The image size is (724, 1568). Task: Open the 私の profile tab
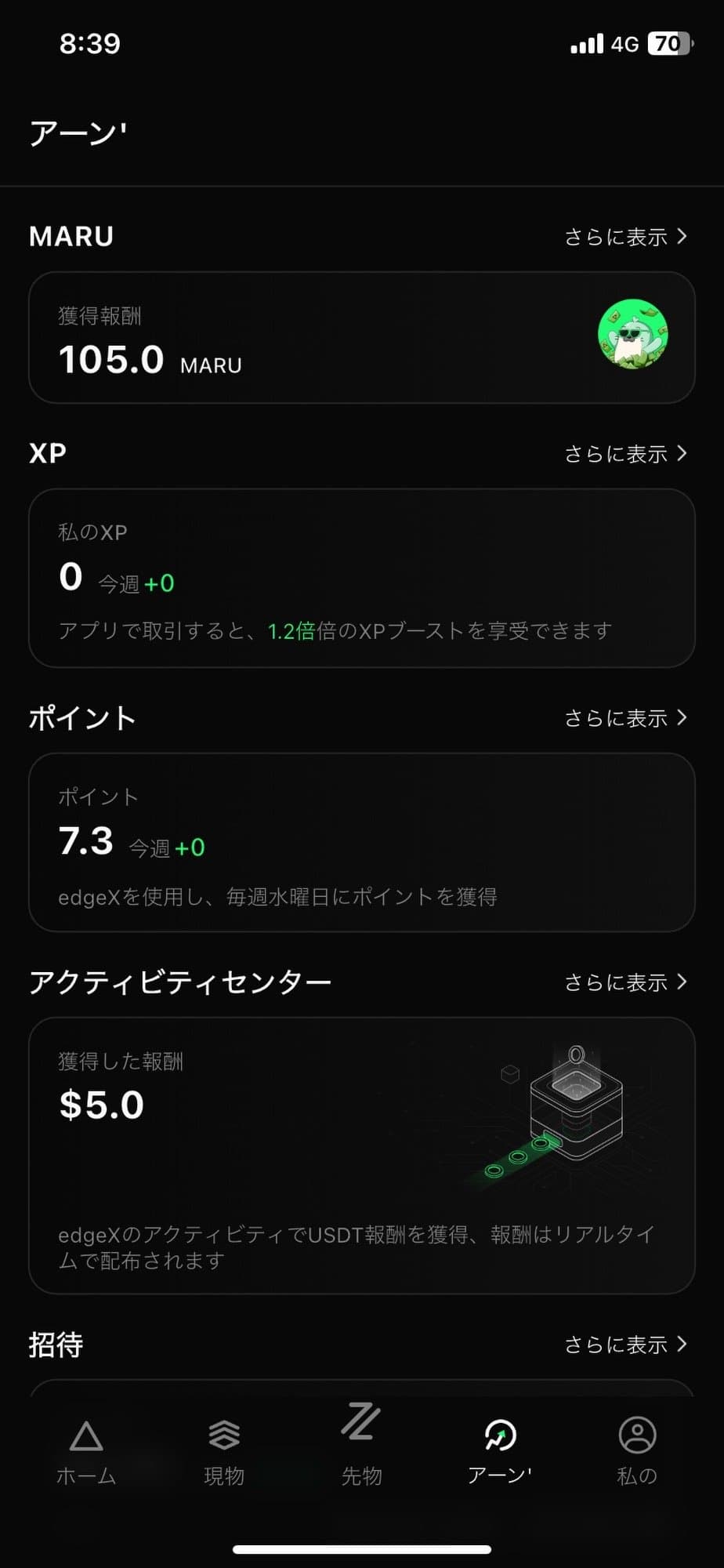click(x=637, y=1450)
